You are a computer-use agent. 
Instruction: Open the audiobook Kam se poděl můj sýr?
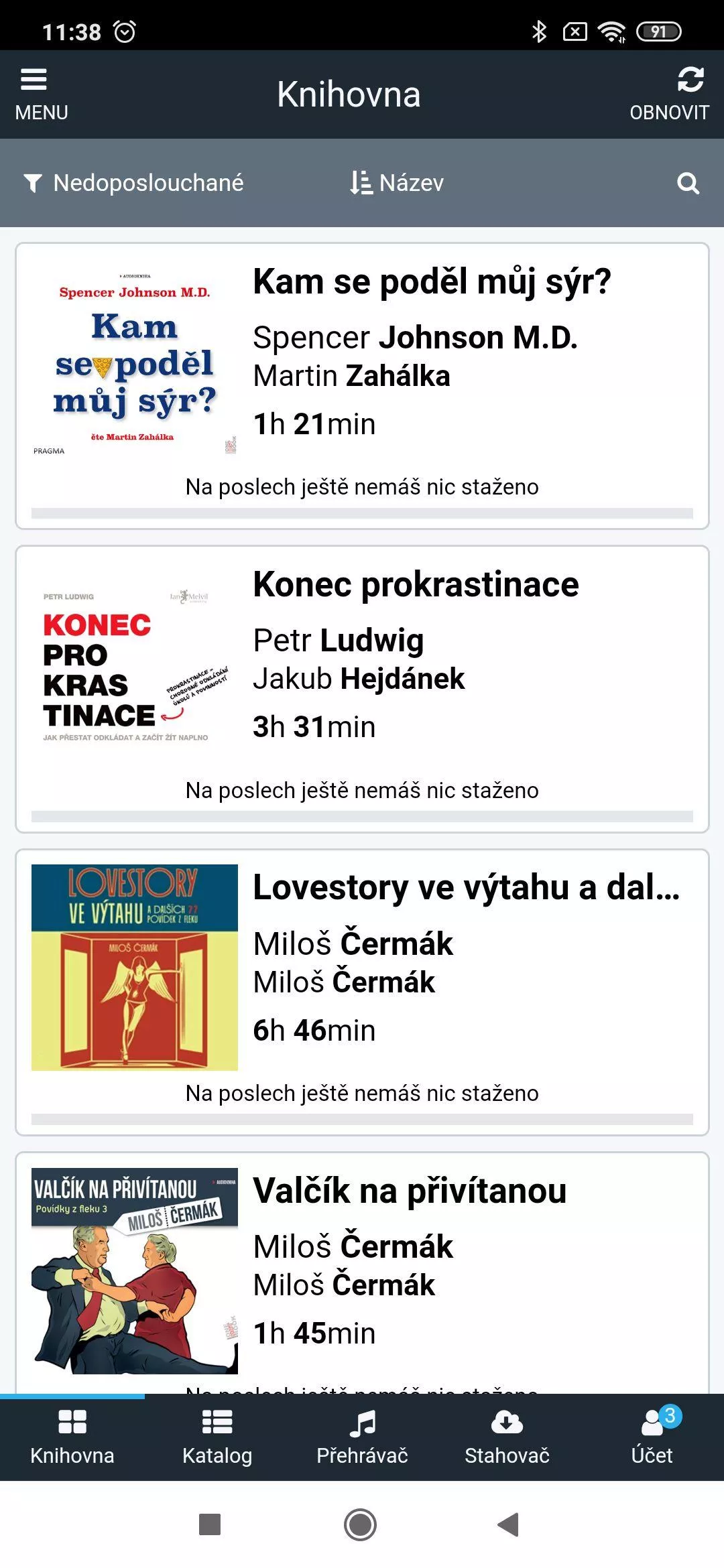coord(362,387)
